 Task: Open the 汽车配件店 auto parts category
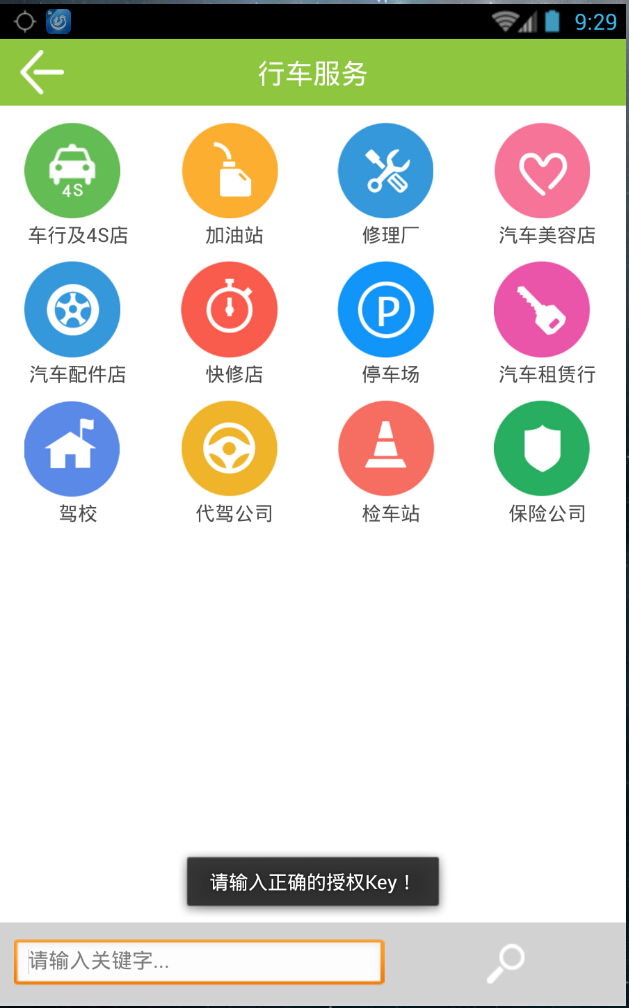[x=72, y=310]
